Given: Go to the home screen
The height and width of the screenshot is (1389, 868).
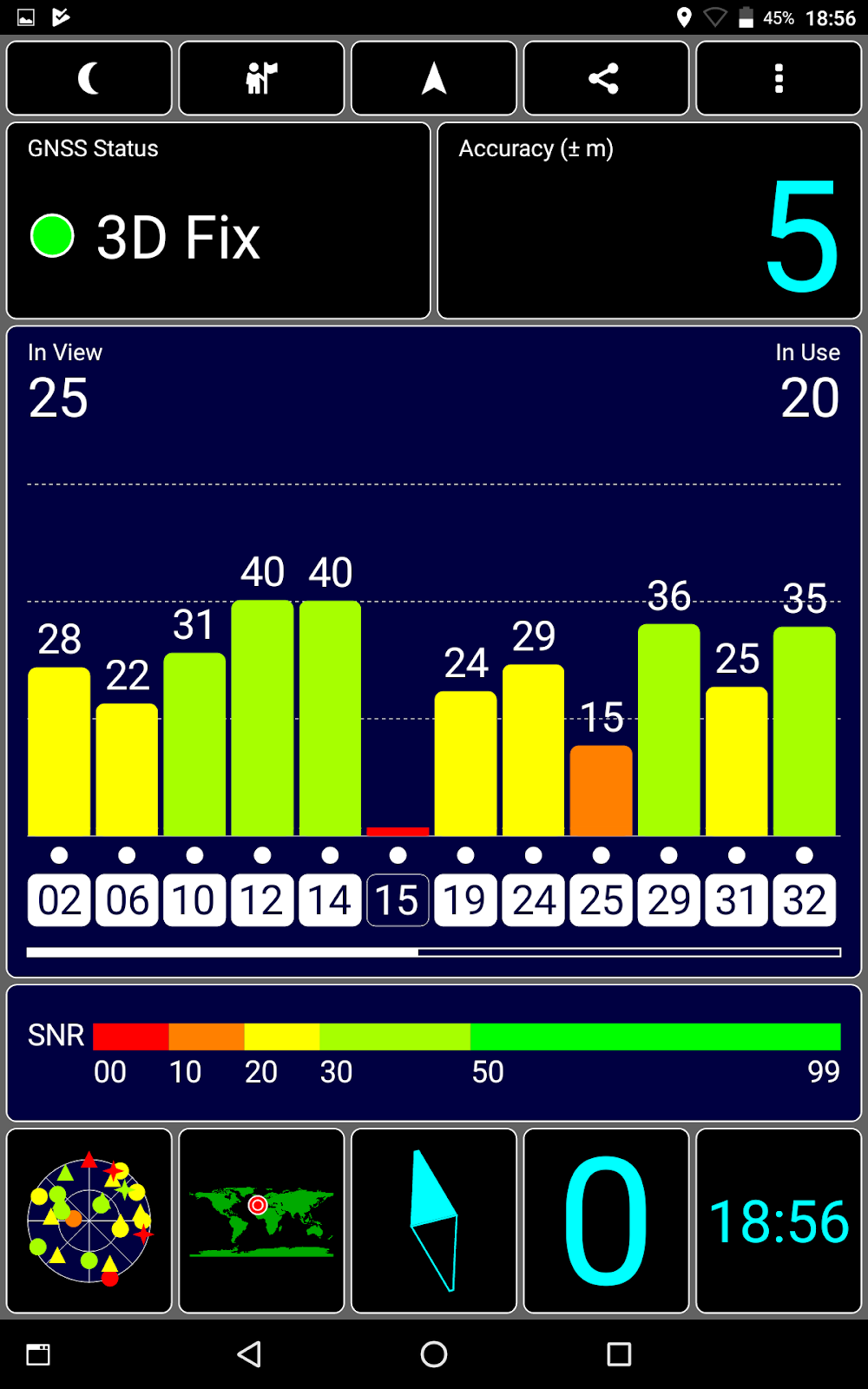Looking at the screenshot, I should point(434,1354).
